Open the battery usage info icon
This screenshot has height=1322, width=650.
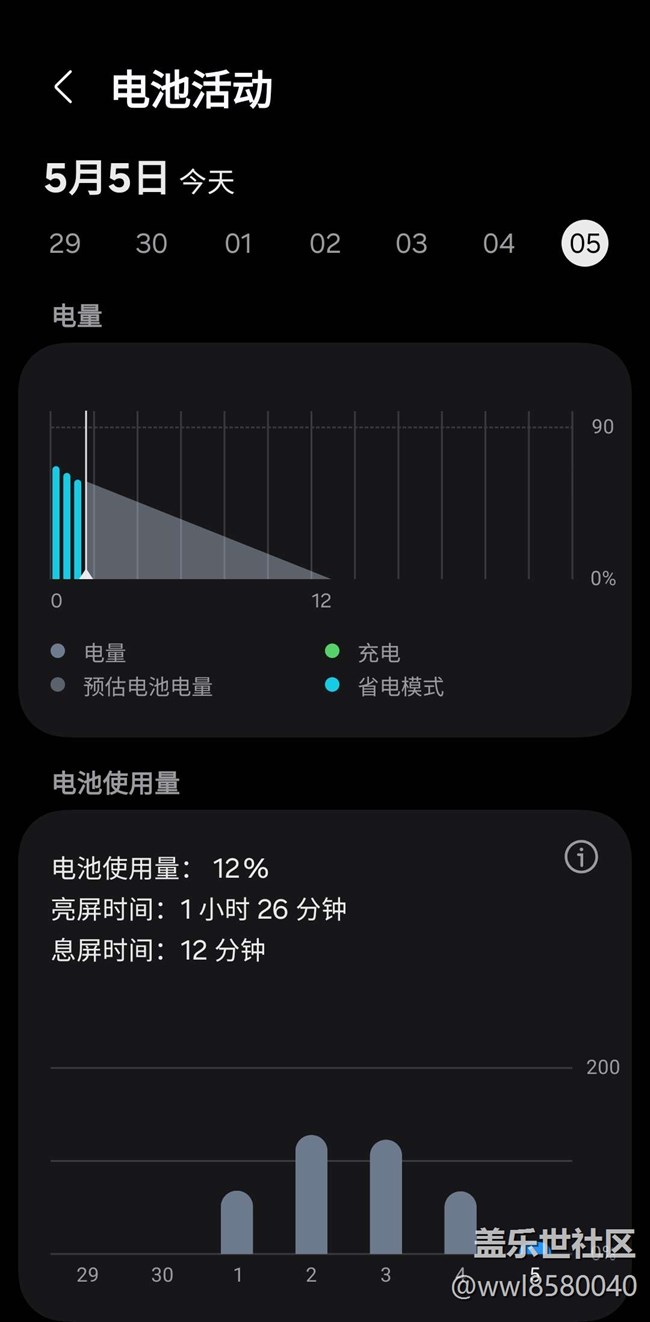(581, 857)
